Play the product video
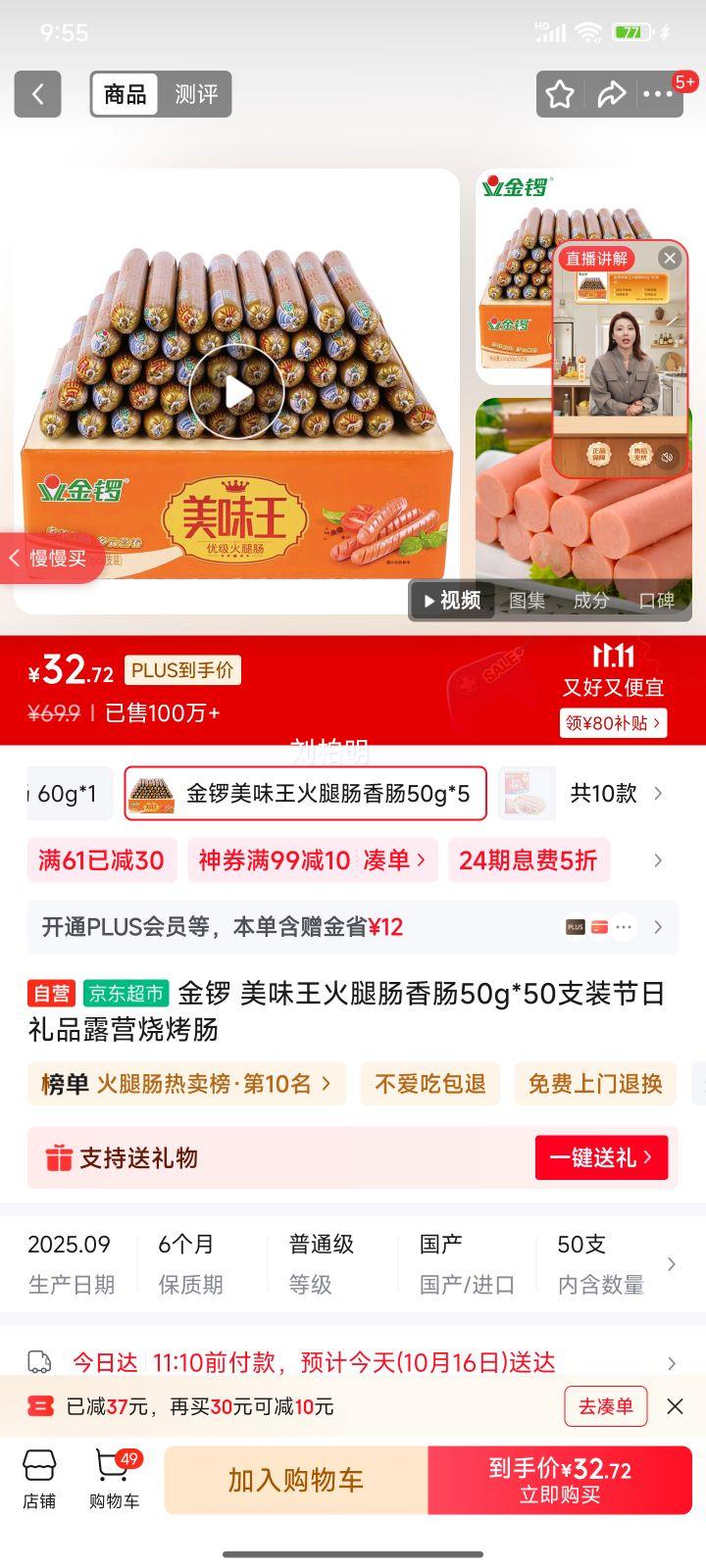706x1568 pixels. click(x=237, y=392)
